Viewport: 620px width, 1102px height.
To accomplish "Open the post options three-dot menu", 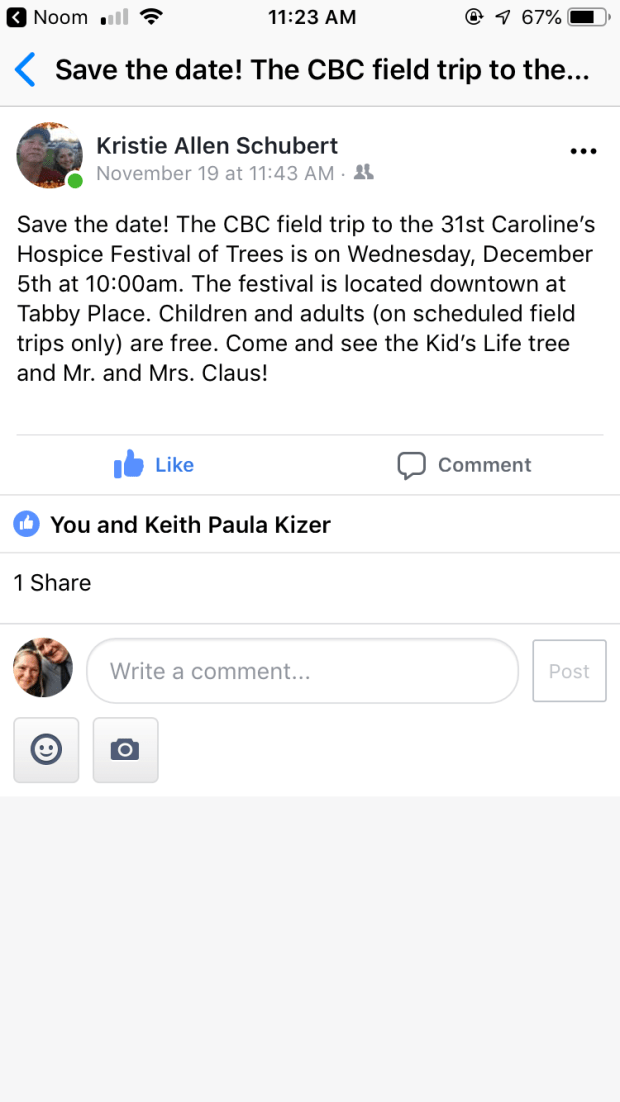I will pyautogui.click(x=582, y=151).
